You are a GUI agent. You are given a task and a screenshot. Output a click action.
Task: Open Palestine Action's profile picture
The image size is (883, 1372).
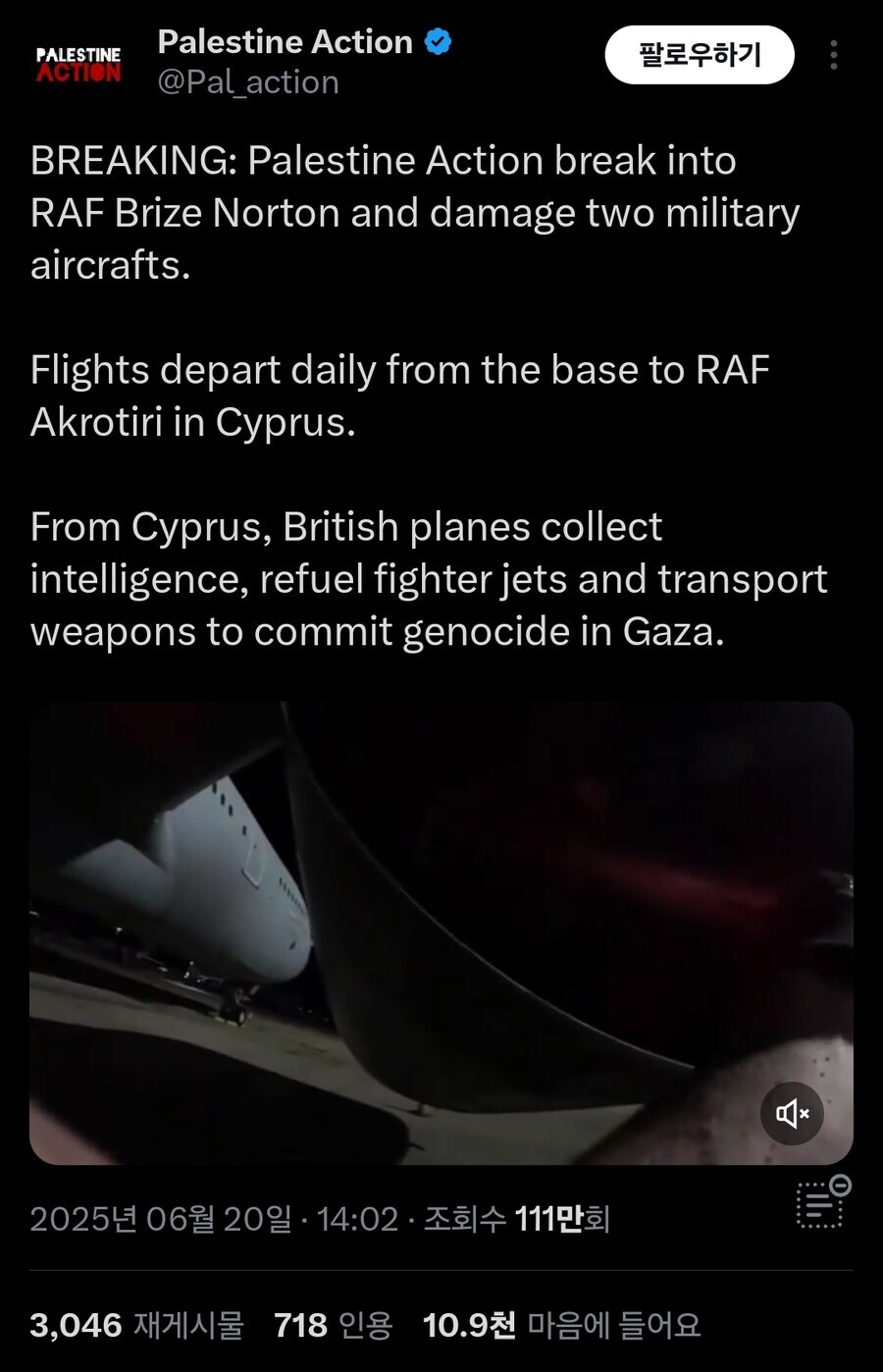(x=78, y=63)
